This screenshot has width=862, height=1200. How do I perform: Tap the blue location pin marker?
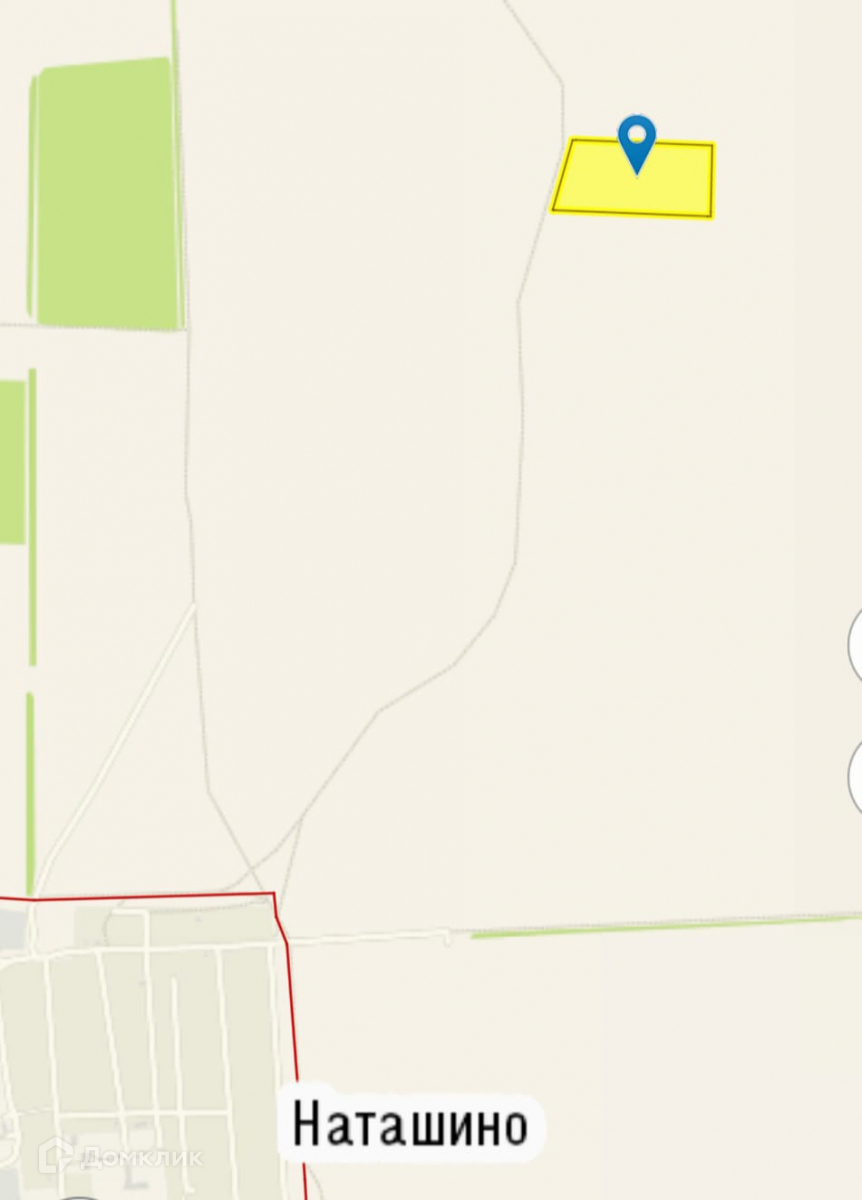[x=637, y=144]
